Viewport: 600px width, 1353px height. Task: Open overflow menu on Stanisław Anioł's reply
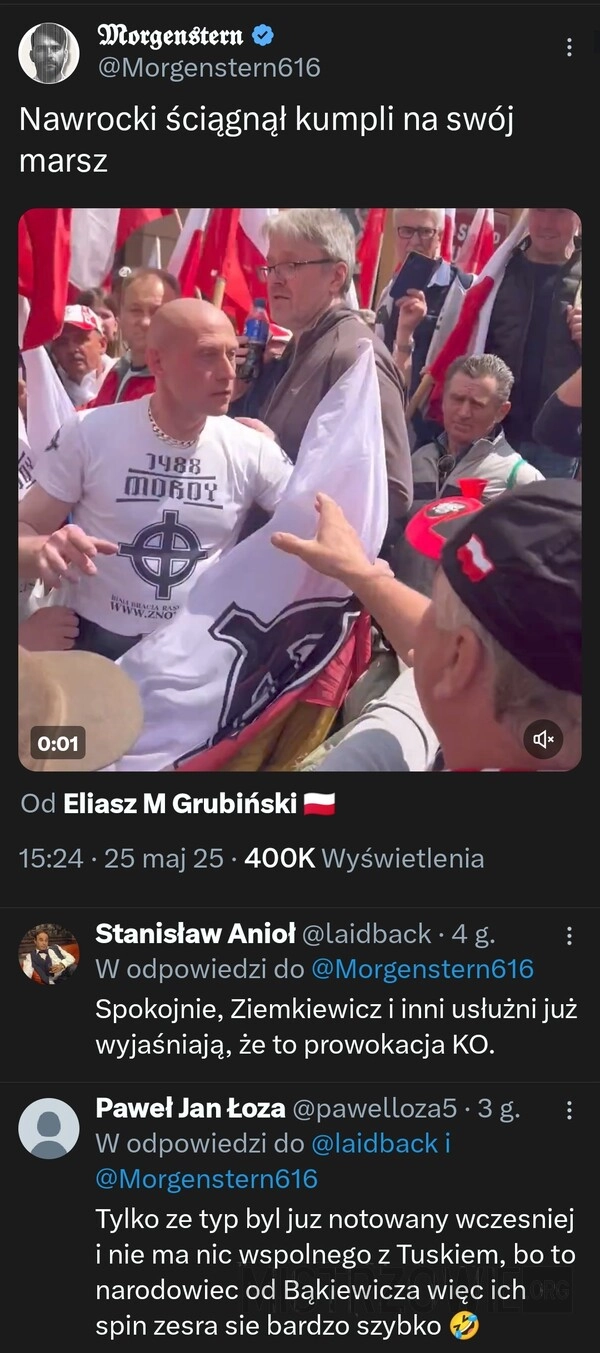pos(569,935)
